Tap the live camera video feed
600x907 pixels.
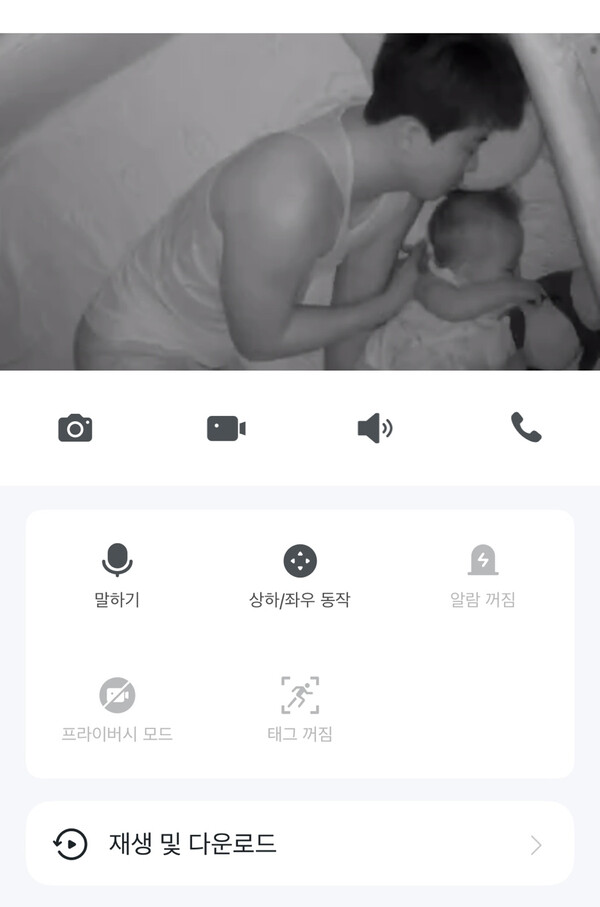click(x=299, y=202)
